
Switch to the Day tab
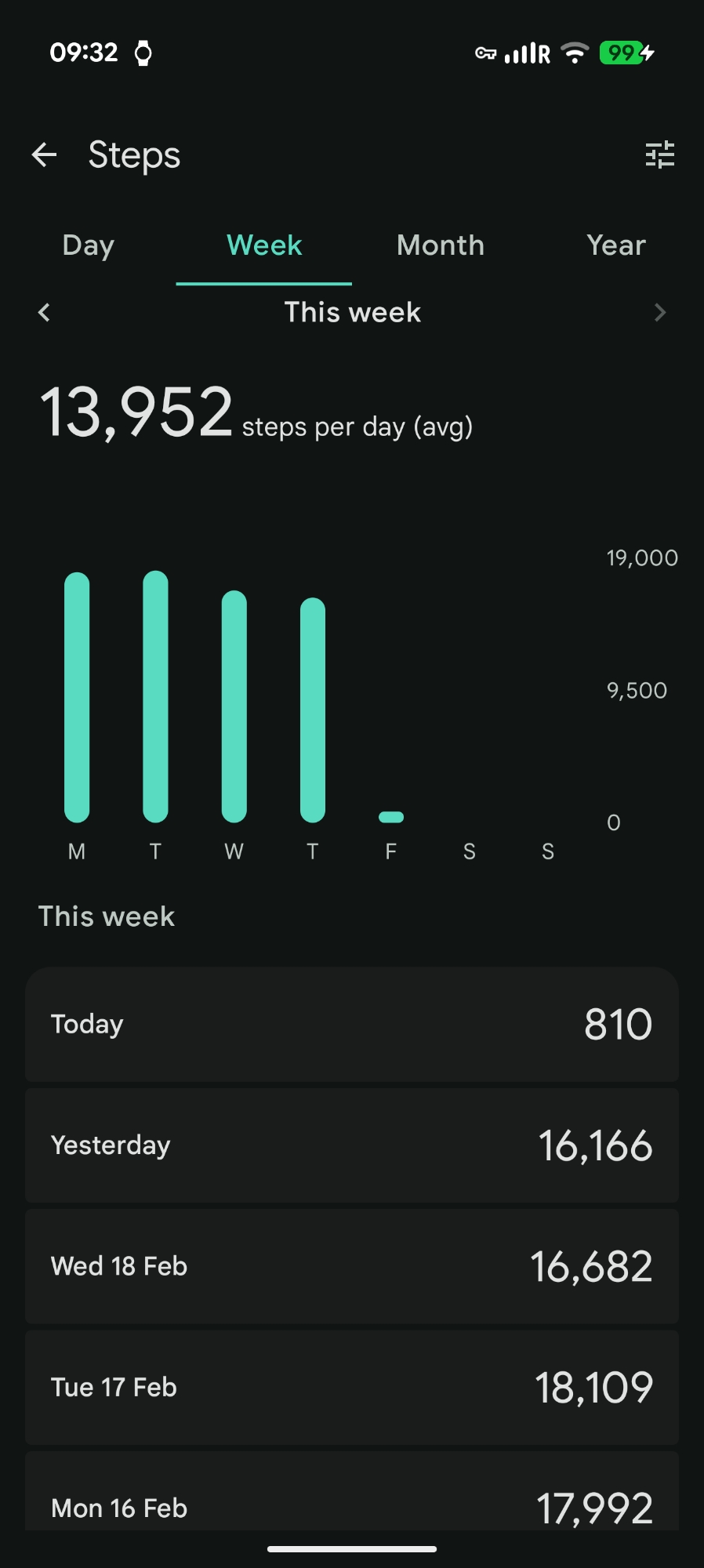coord(89,245)
